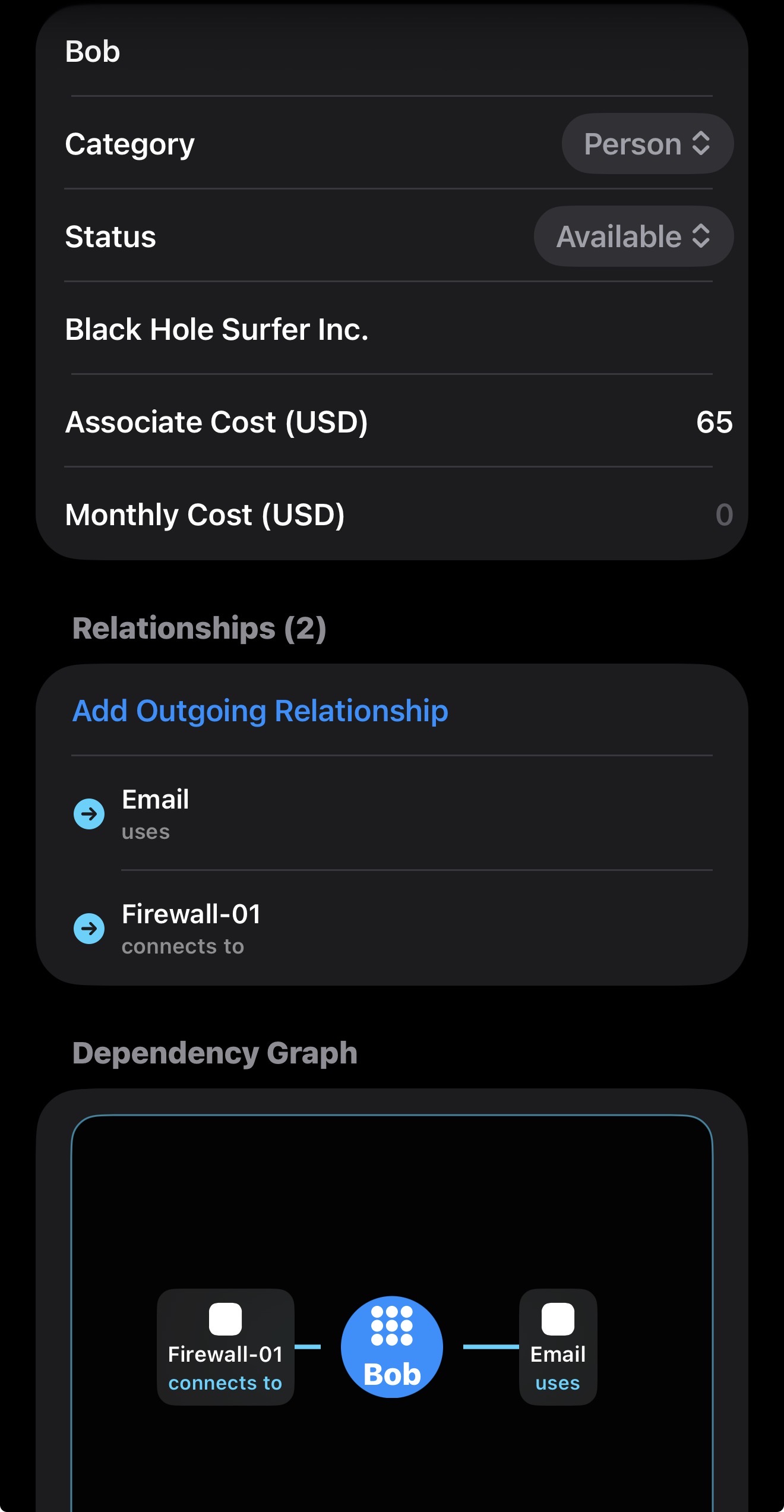Open the Category picker set to Person
Screen dimensions: 784x1512
647,144
